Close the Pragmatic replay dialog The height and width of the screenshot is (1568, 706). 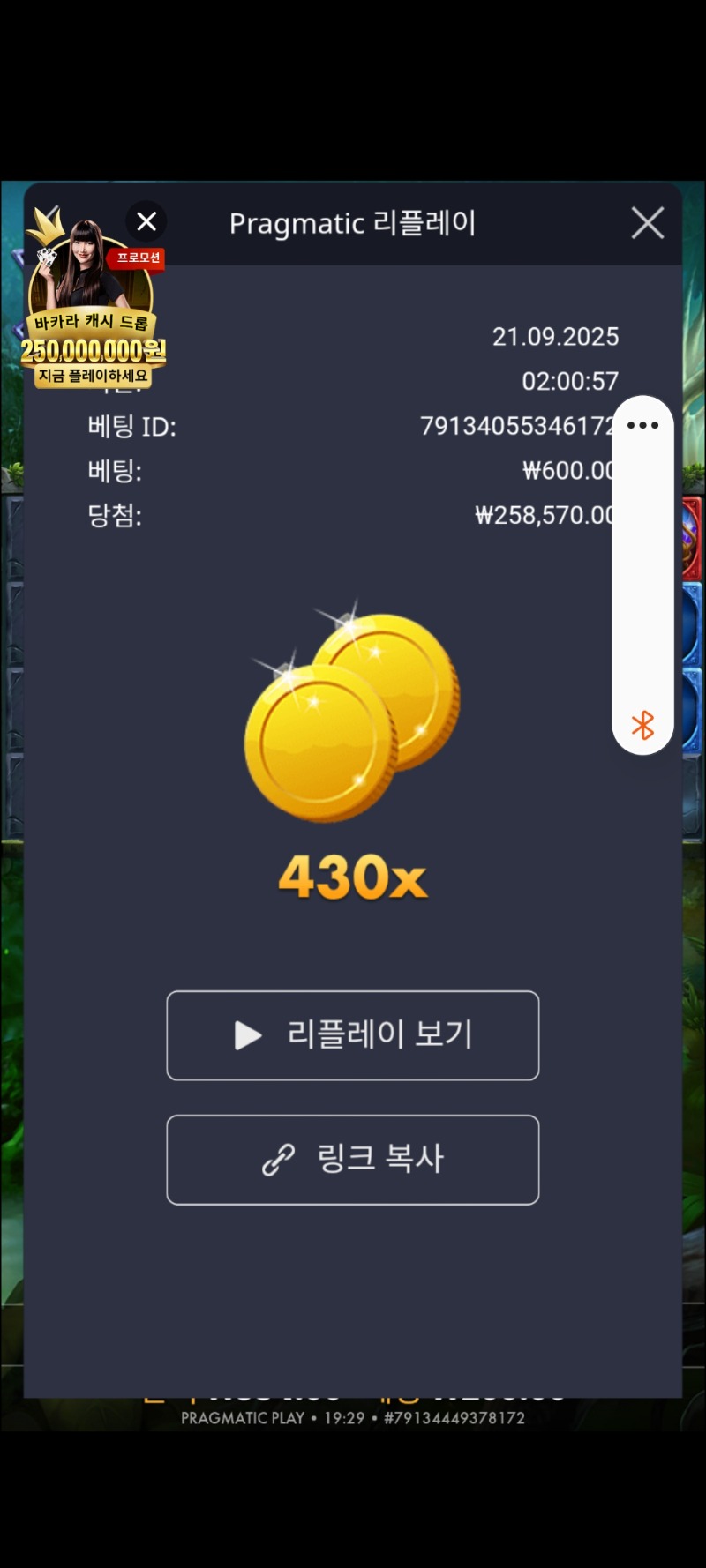648,223
